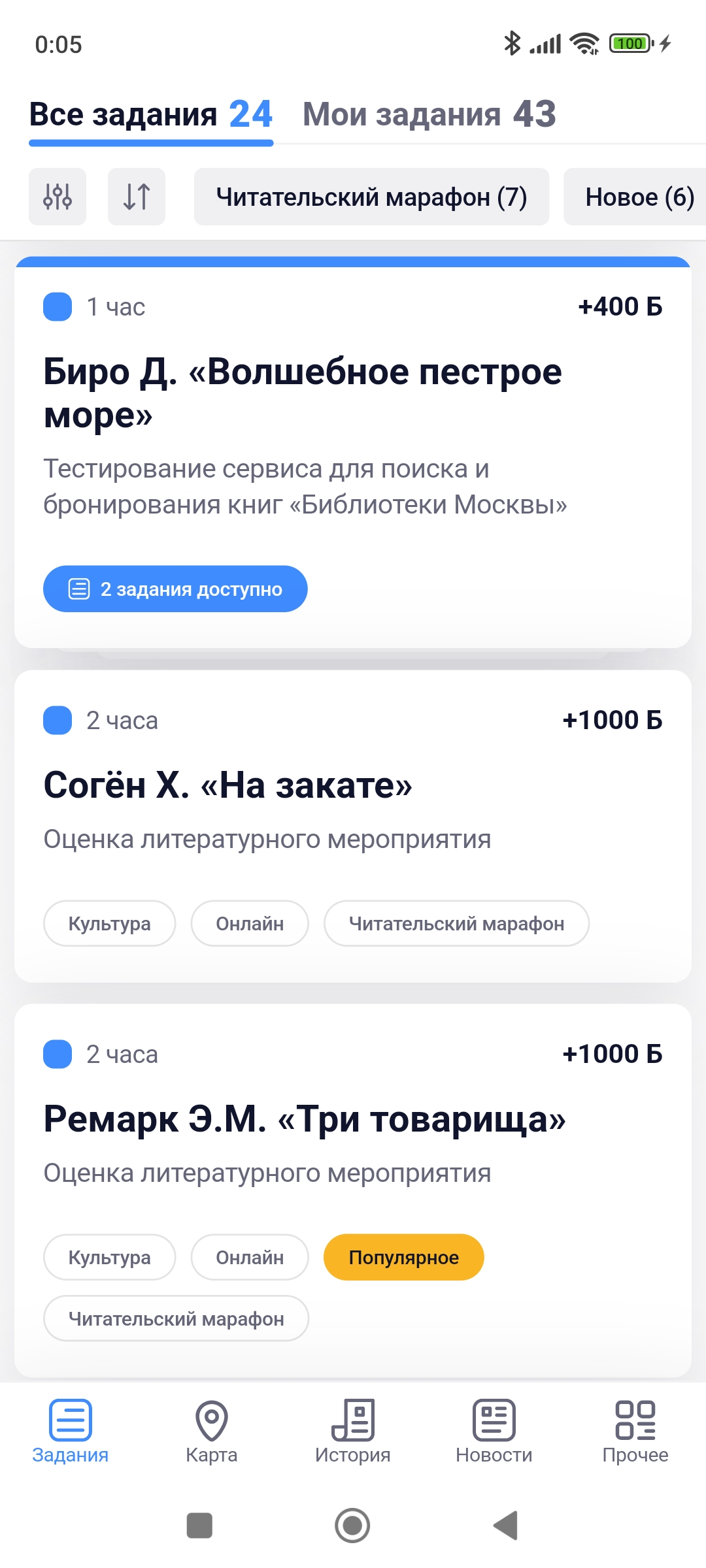The height and width of the screenshot is (1568, 706).
Task: Apply the Новое (6) filter chip
Action: pyautogui.click(x=635, y=197)
